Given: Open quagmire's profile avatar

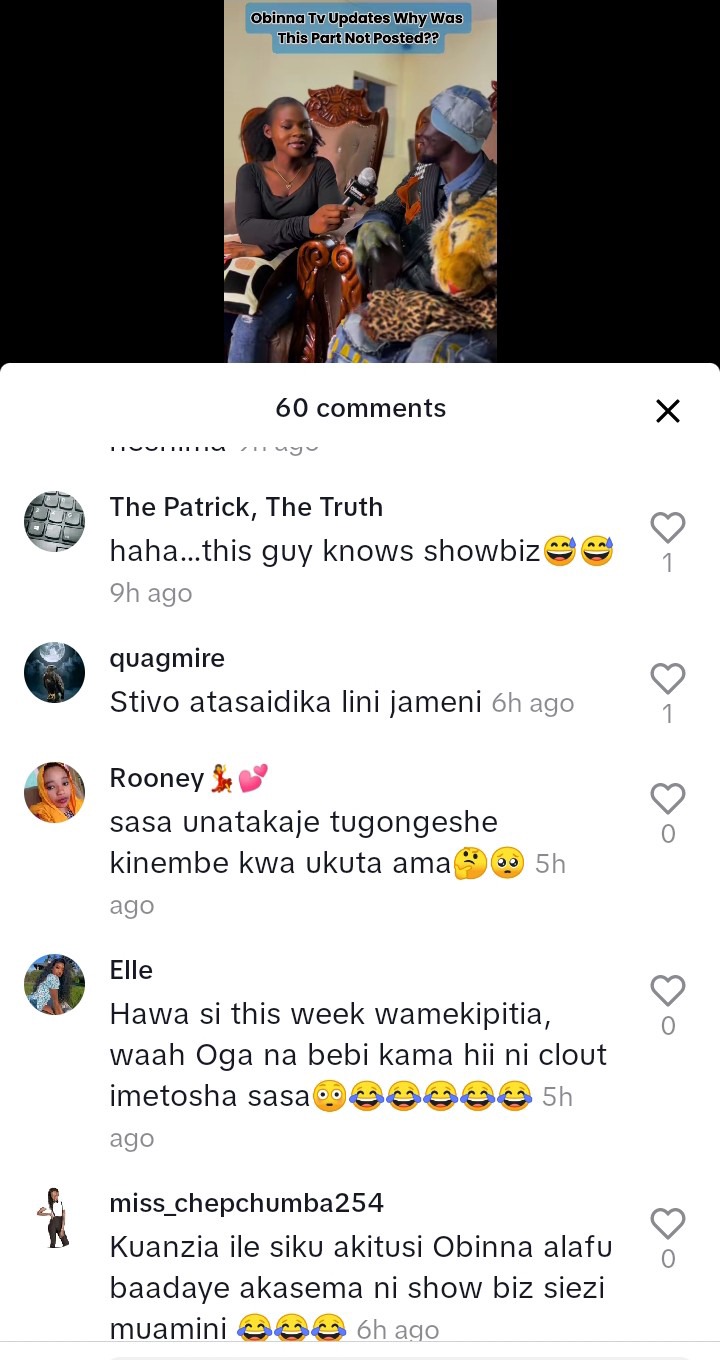Looking at the screenshot, I should coord(54,673).
